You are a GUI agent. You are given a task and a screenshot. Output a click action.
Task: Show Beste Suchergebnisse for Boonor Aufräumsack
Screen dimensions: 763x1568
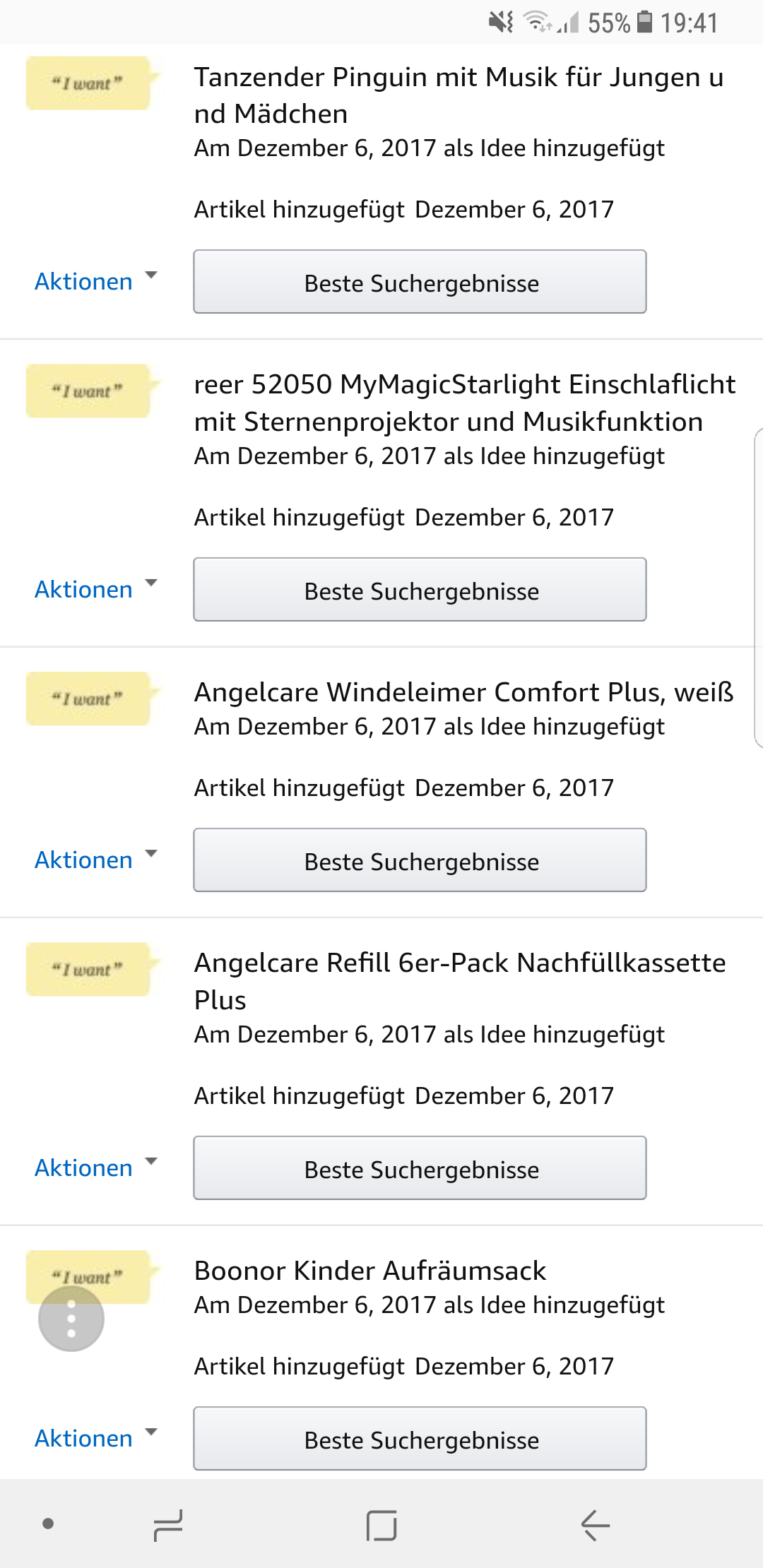coord(420,1438)
